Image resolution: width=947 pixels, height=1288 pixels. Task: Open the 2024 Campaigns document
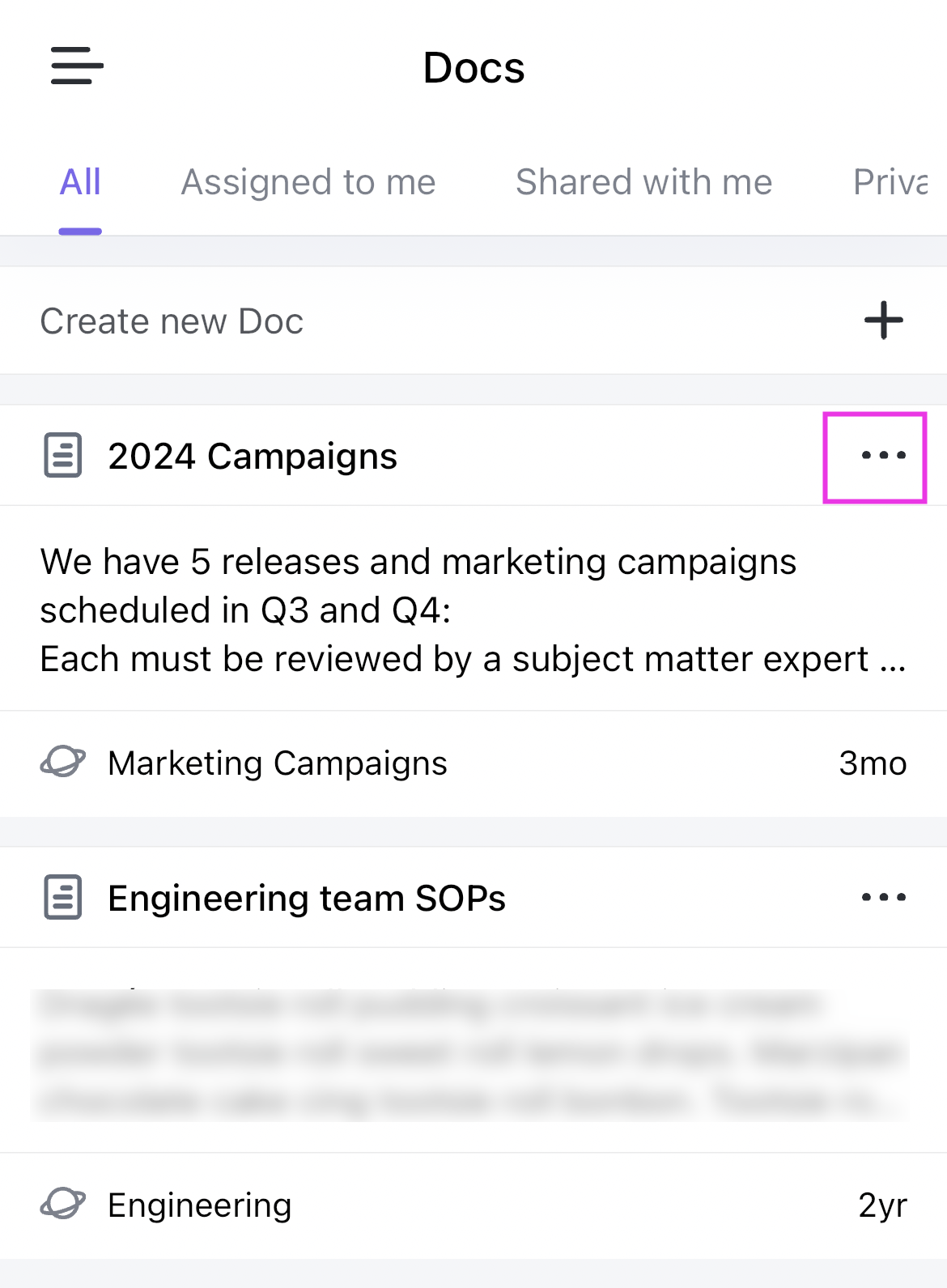tap(252, 455)
